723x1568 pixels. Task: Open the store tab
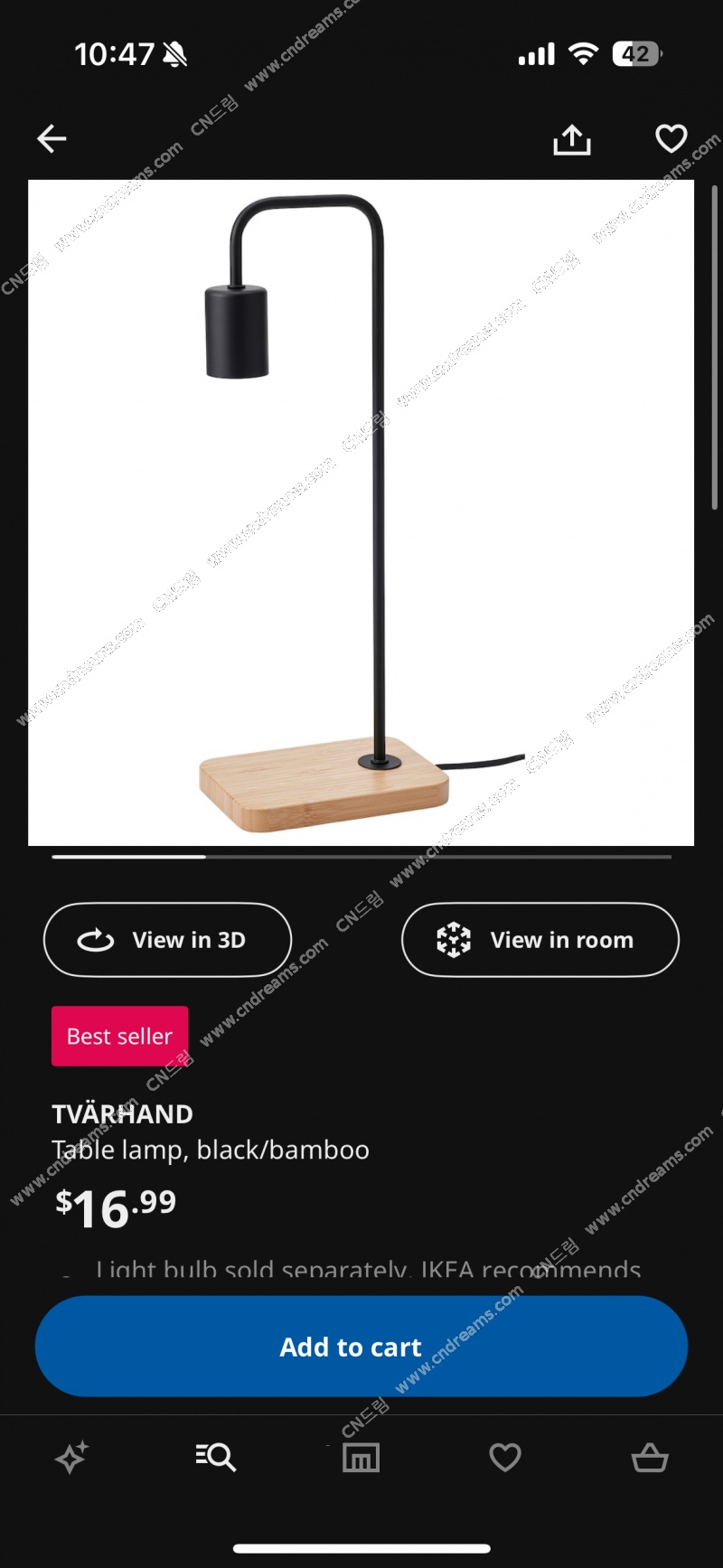pyautogui.click(x=361, y=1457)
